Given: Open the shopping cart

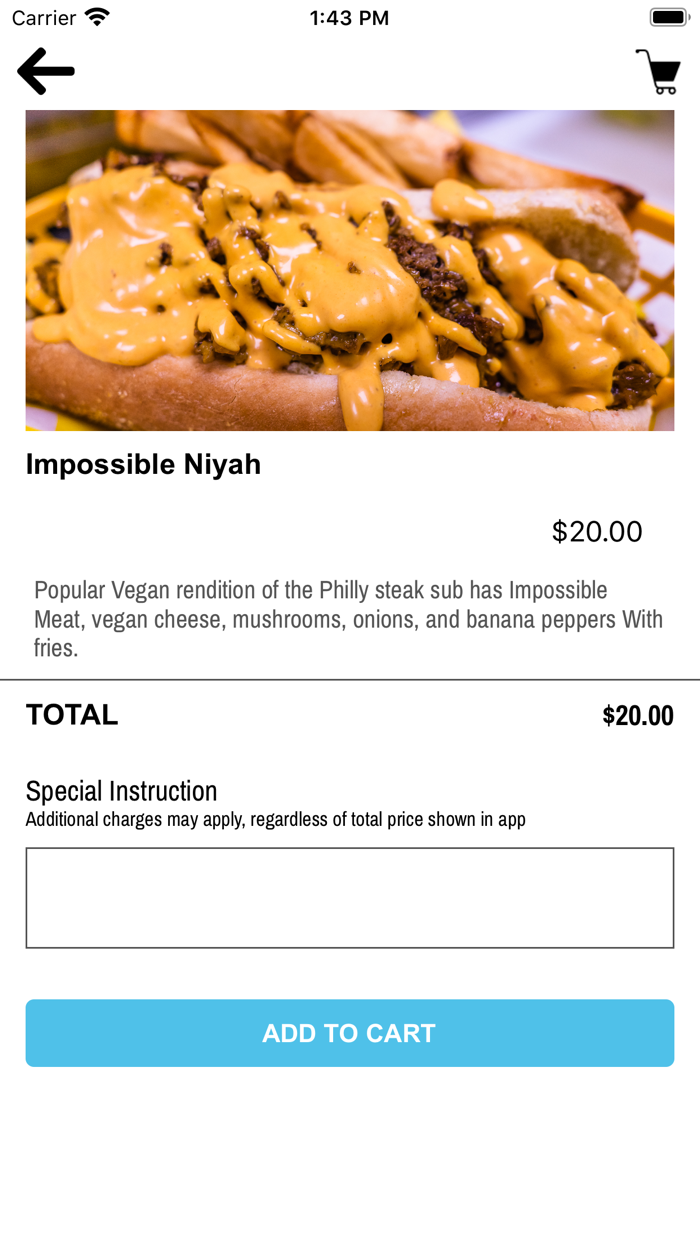Looking at the screenshot, I should pos(658,71).
